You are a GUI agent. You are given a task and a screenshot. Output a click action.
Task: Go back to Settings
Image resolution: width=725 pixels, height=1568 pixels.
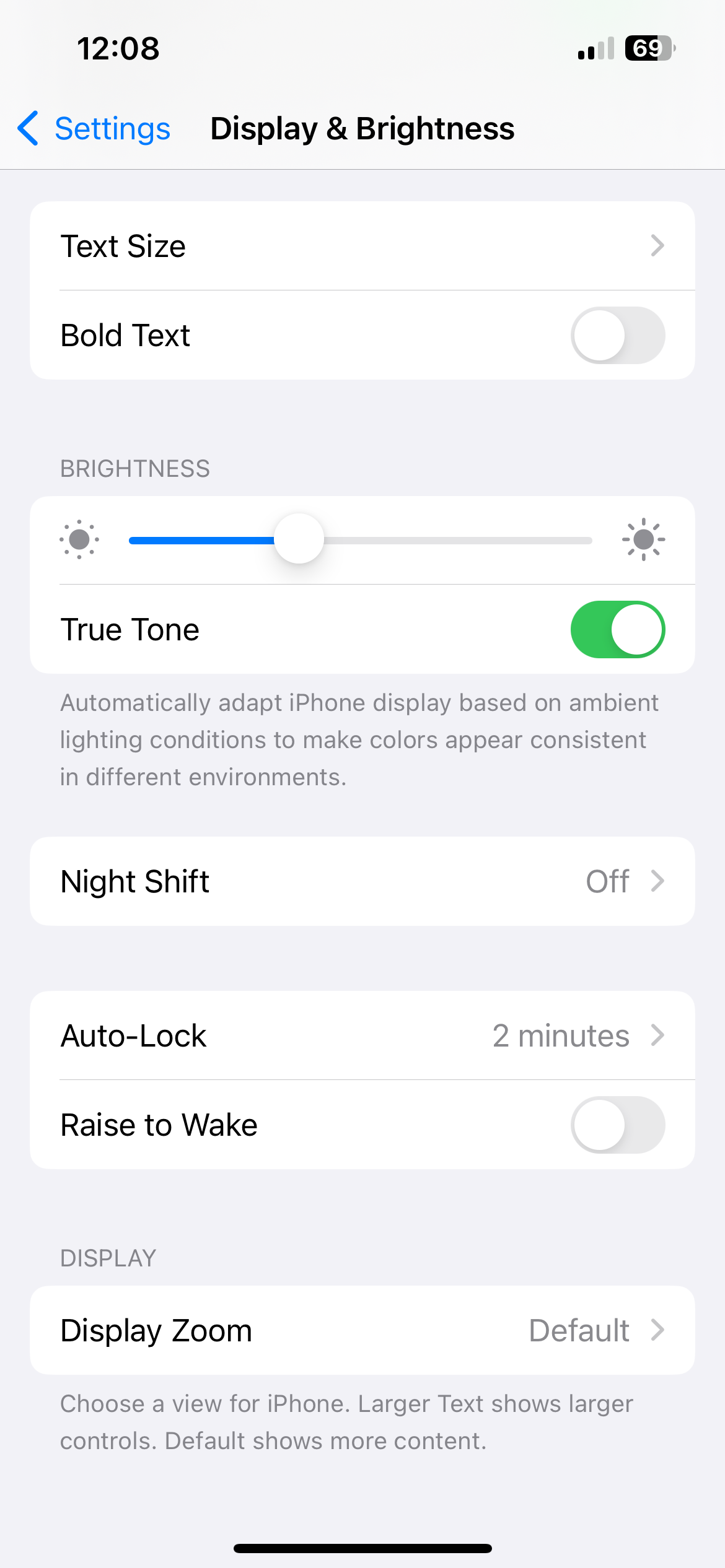(x=94, y=129)
